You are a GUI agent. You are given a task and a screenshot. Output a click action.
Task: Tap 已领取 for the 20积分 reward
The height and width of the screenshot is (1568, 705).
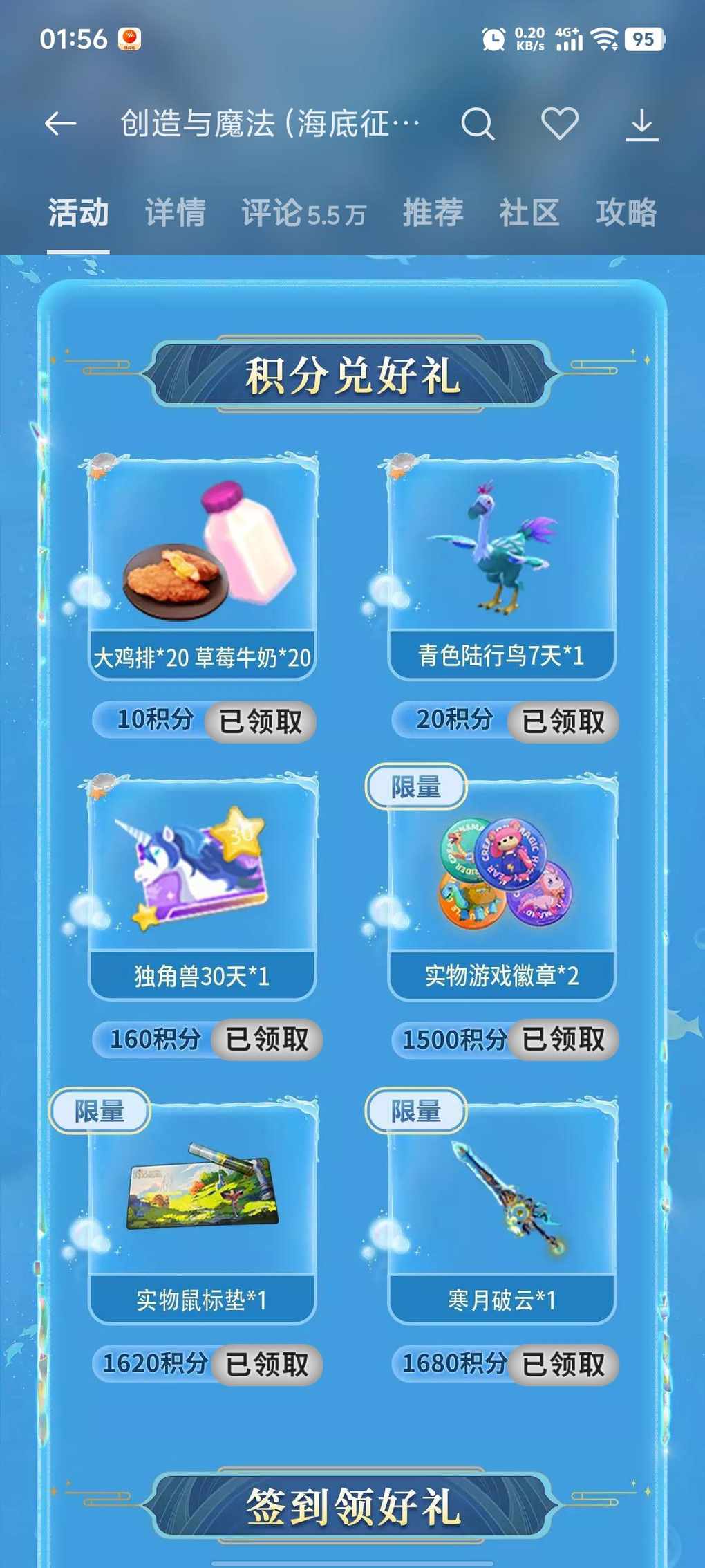click(x=563, y=721)
